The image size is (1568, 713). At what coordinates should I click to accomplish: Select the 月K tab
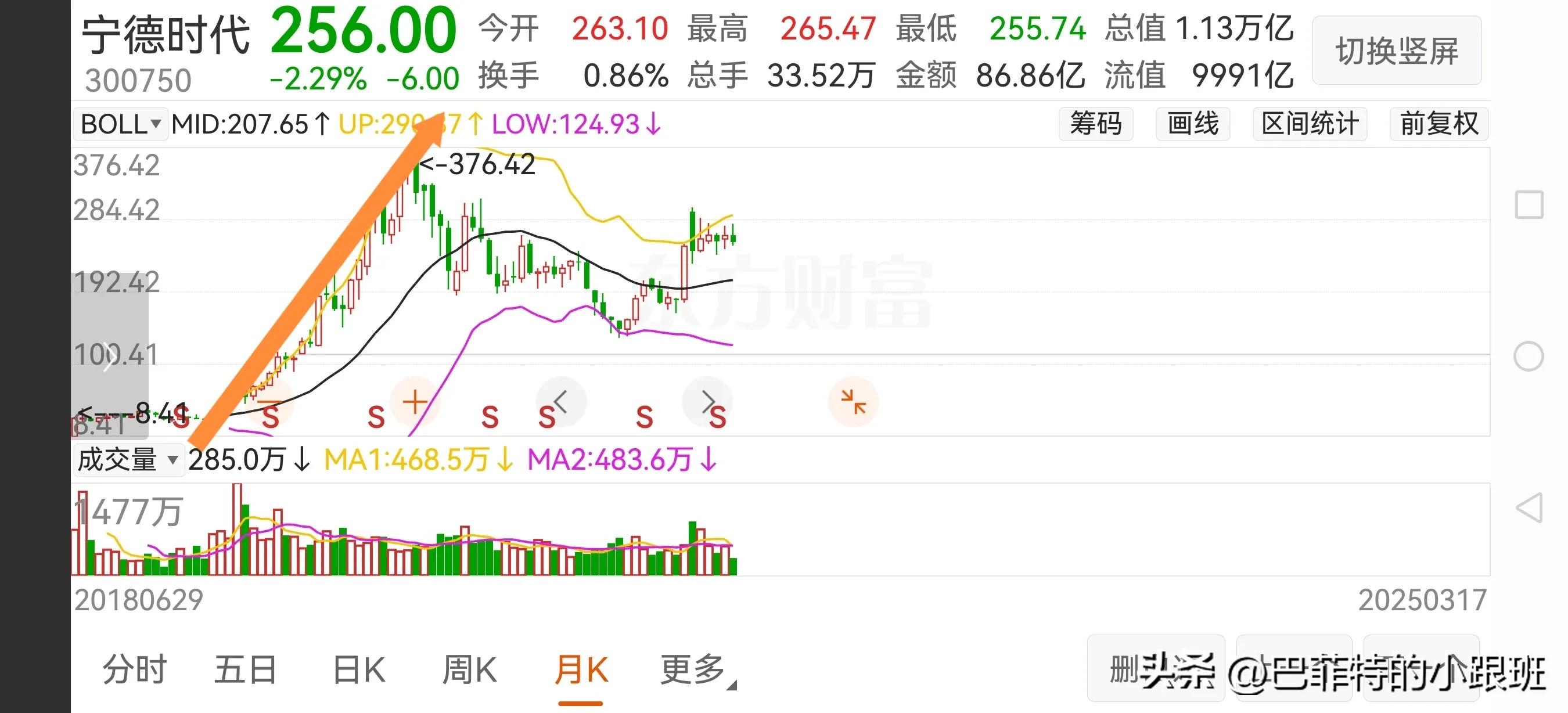click(x=581, y=670)
